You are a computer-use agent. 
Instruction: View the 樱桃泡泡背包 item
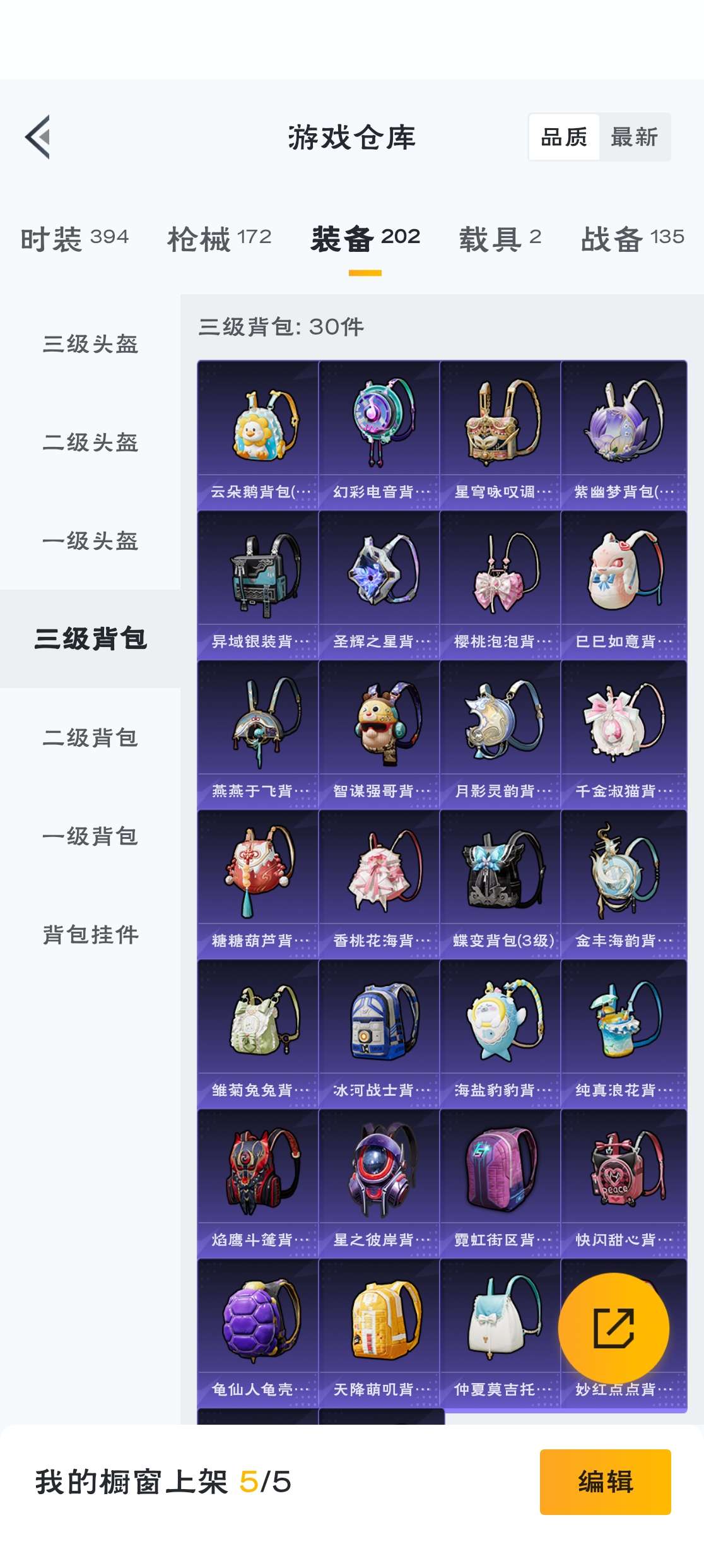[500, 585]
